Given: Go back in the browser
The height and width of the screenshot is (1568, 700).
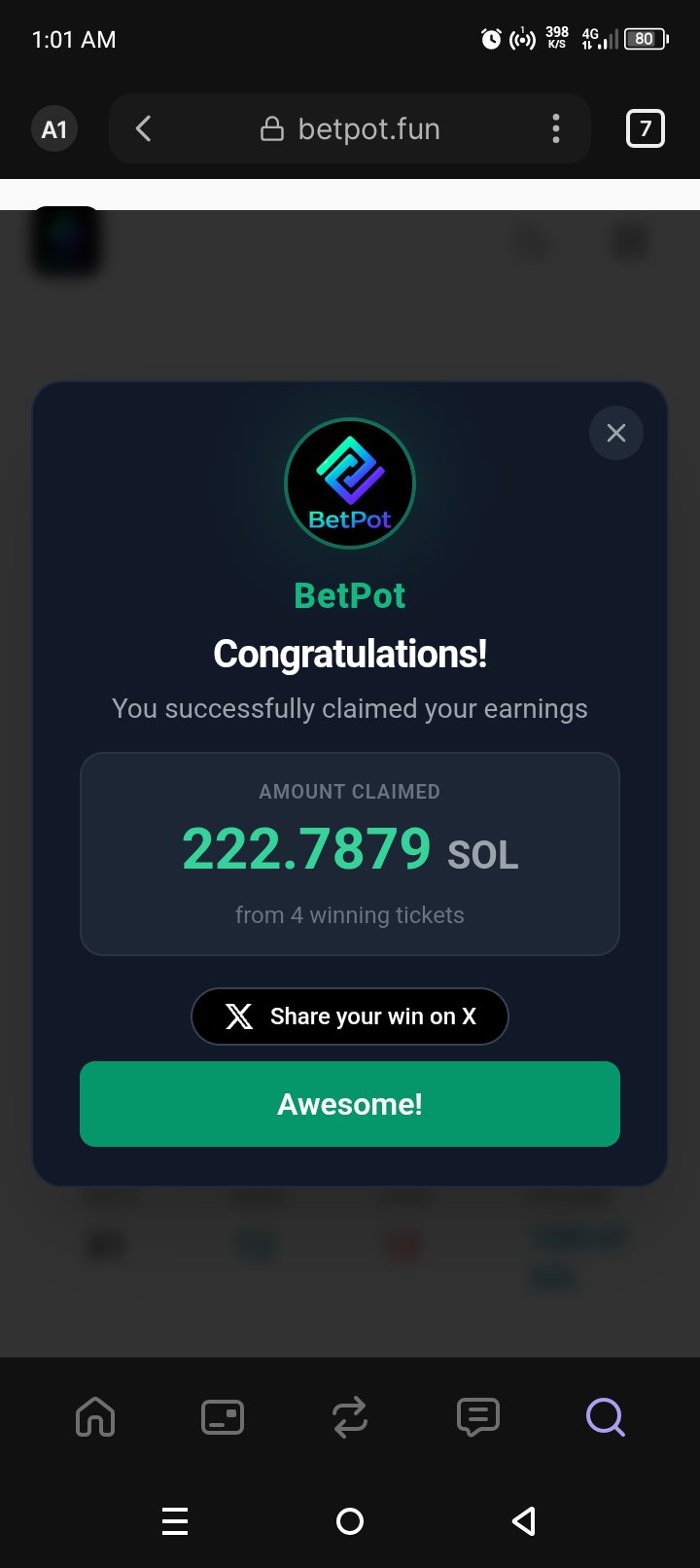Looking at the screenshot, I should coord(144,128).
